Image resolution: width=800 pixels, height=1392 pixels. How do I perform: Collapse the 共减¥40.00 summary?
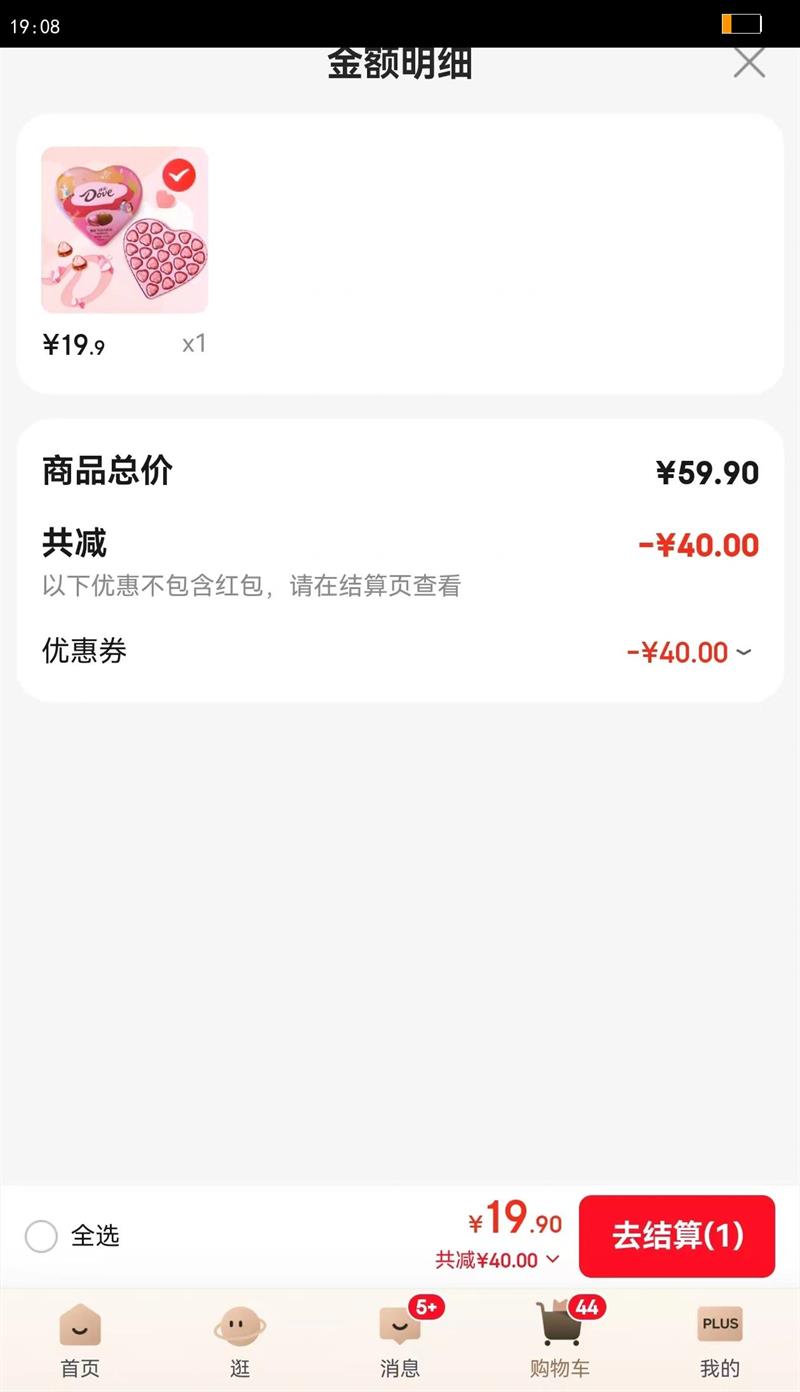(x=498, y=1260)
